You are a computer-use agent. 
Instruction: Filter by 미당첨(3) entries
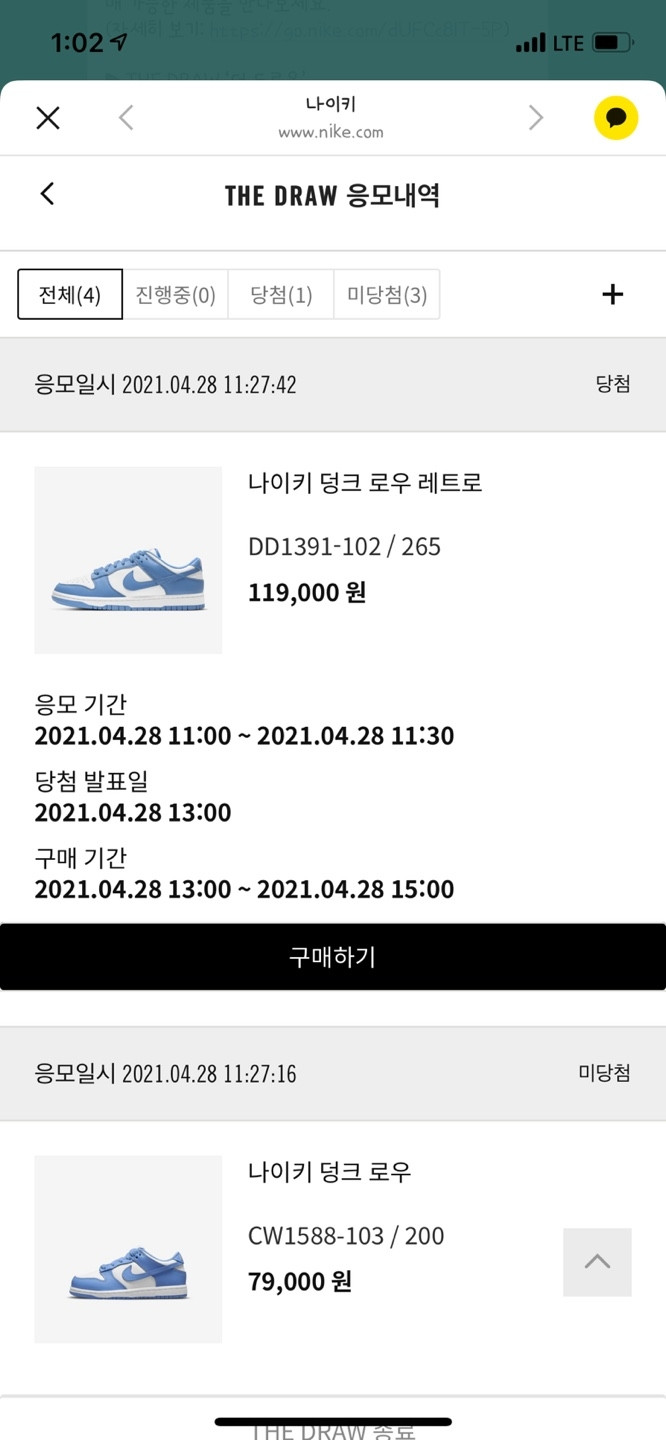pyautogui.click(x=387, y=295)
